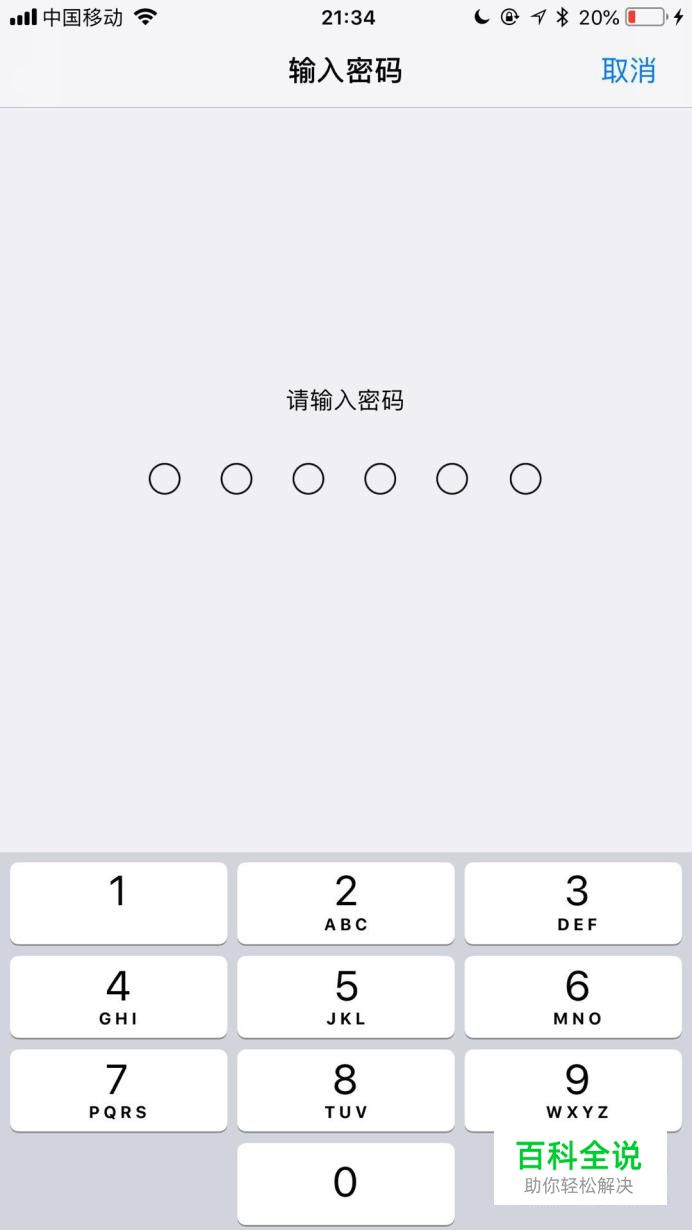Enter digit 0 on the keypad
Image resolution: width=692 pixels, height=1230 pixels.
pos(346,1184)
